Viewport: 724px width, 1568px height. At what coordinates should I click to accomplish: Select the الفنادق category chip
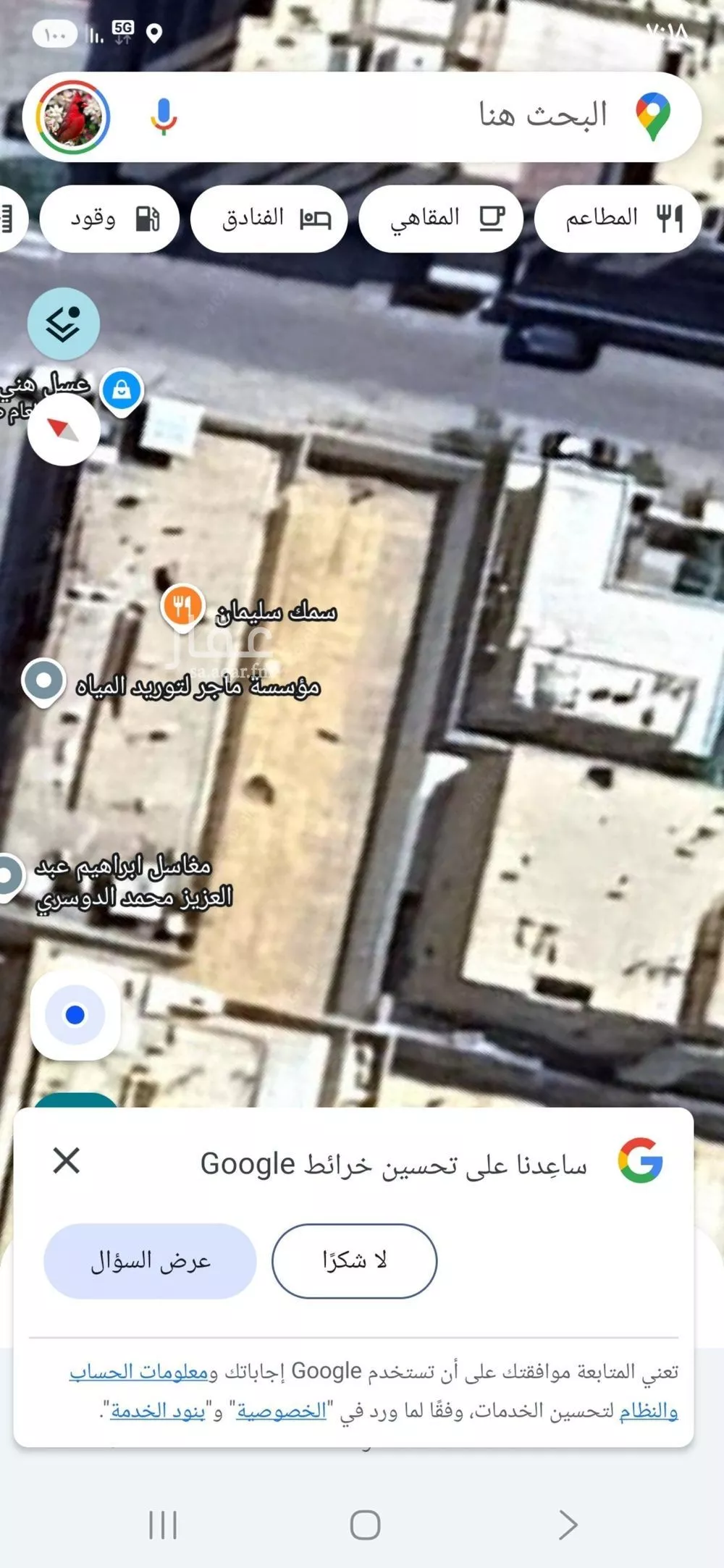coord(269,219)
